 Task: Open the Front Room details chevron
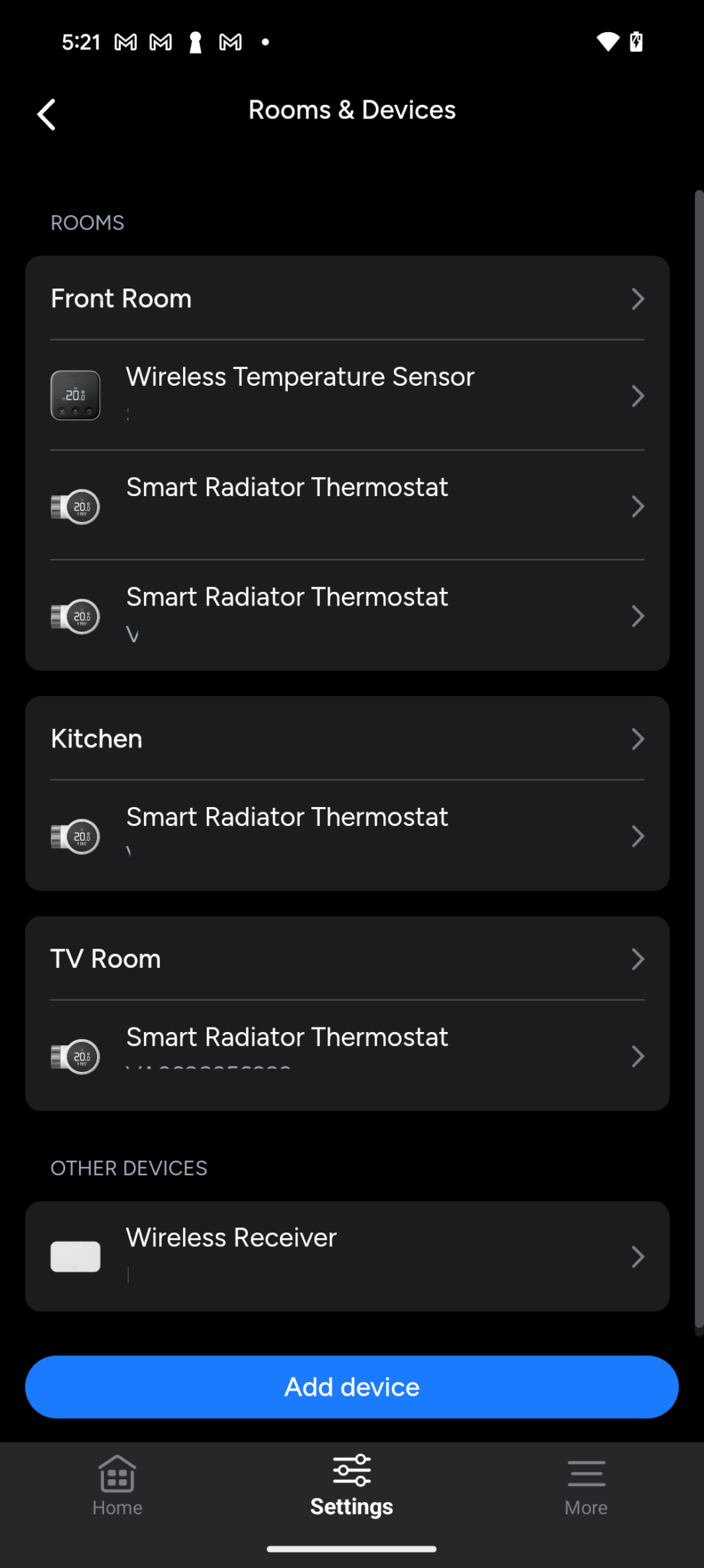[x=637, y=299]
